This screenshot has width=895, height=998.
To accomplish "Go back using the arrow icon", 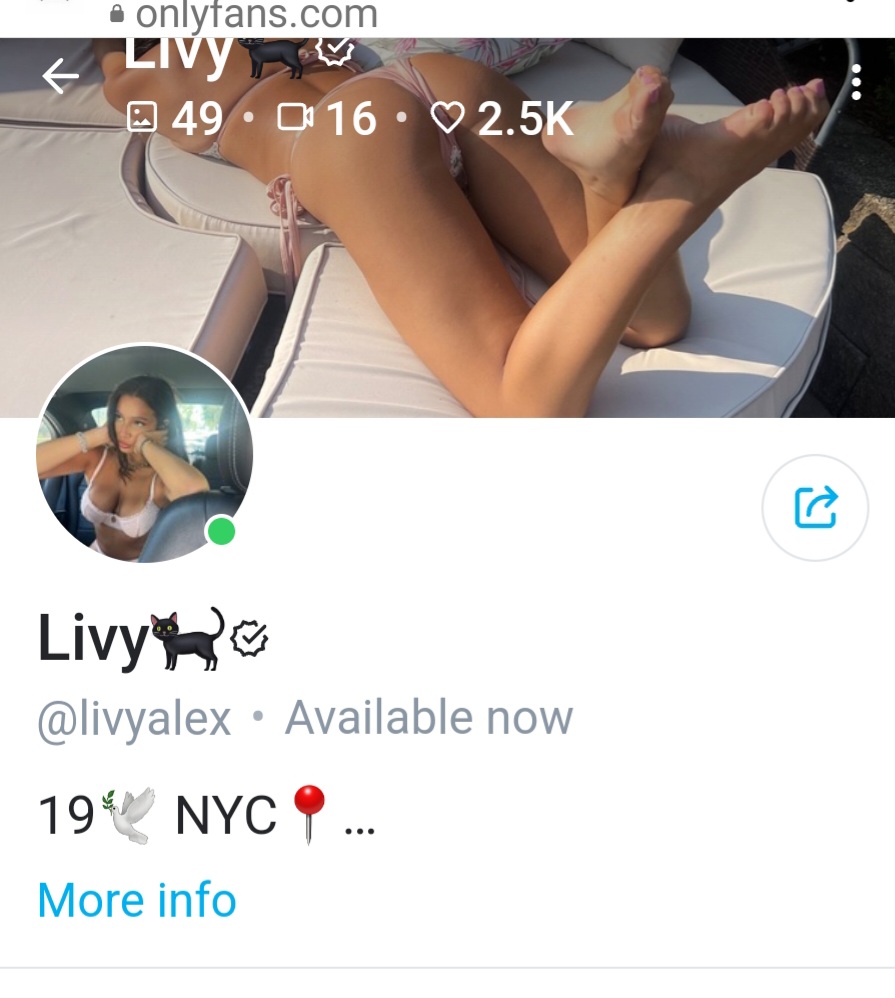I will point(60,76).
